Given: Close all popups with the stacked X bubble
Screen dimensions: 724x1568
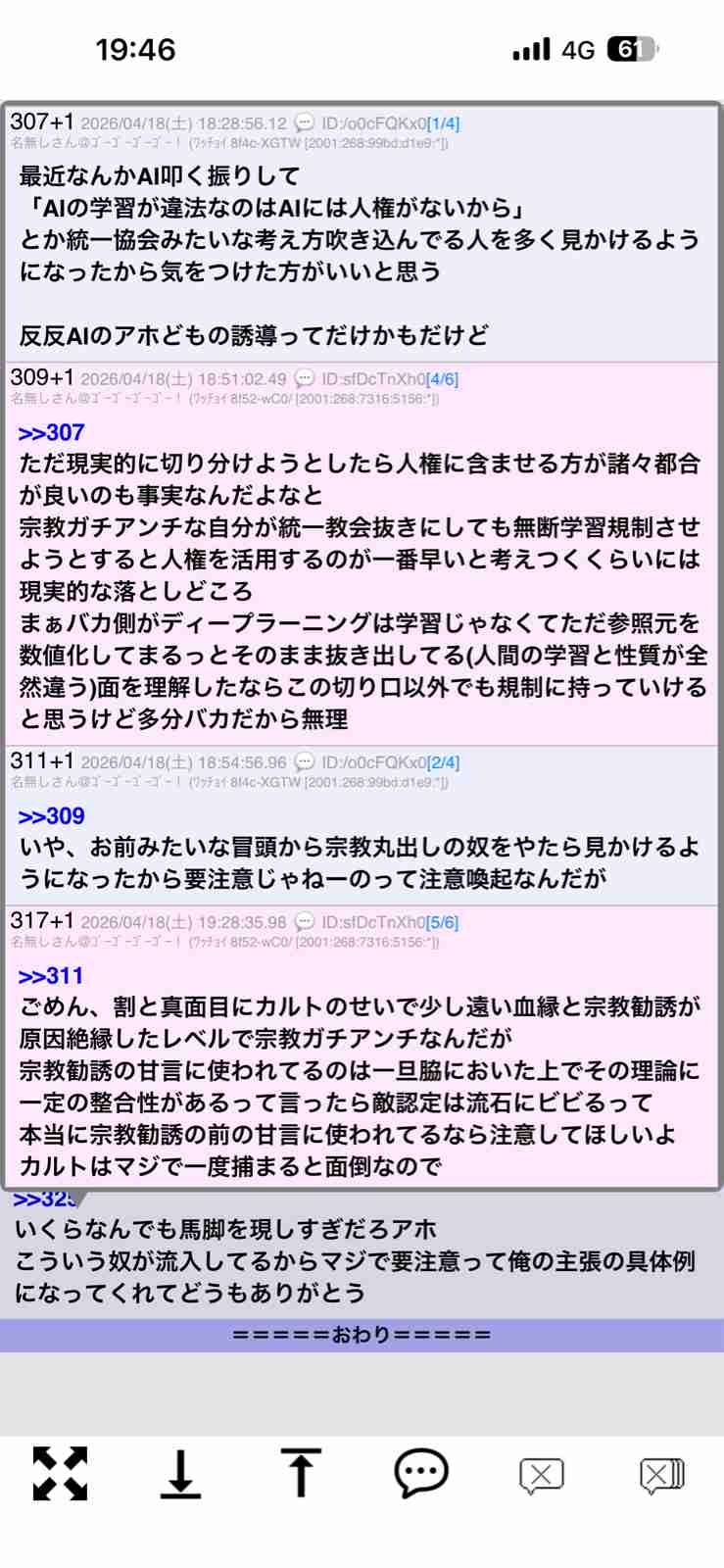Looking at the screenshot, I should [662, 1475].
